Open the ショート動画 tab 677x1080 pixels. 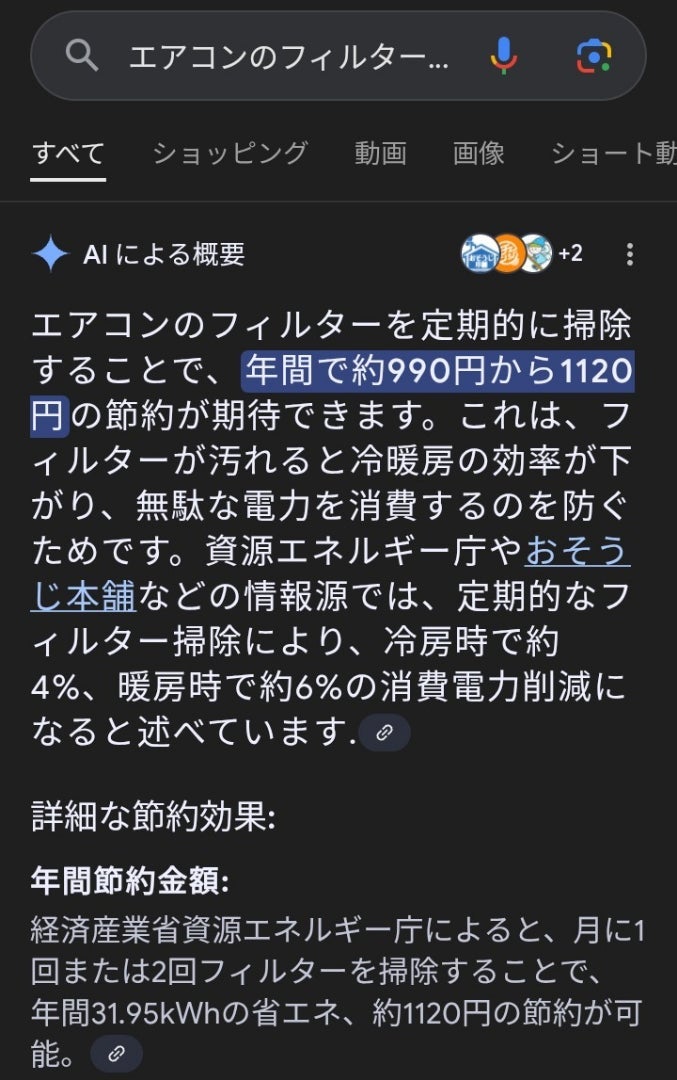(x=614, y=154)
